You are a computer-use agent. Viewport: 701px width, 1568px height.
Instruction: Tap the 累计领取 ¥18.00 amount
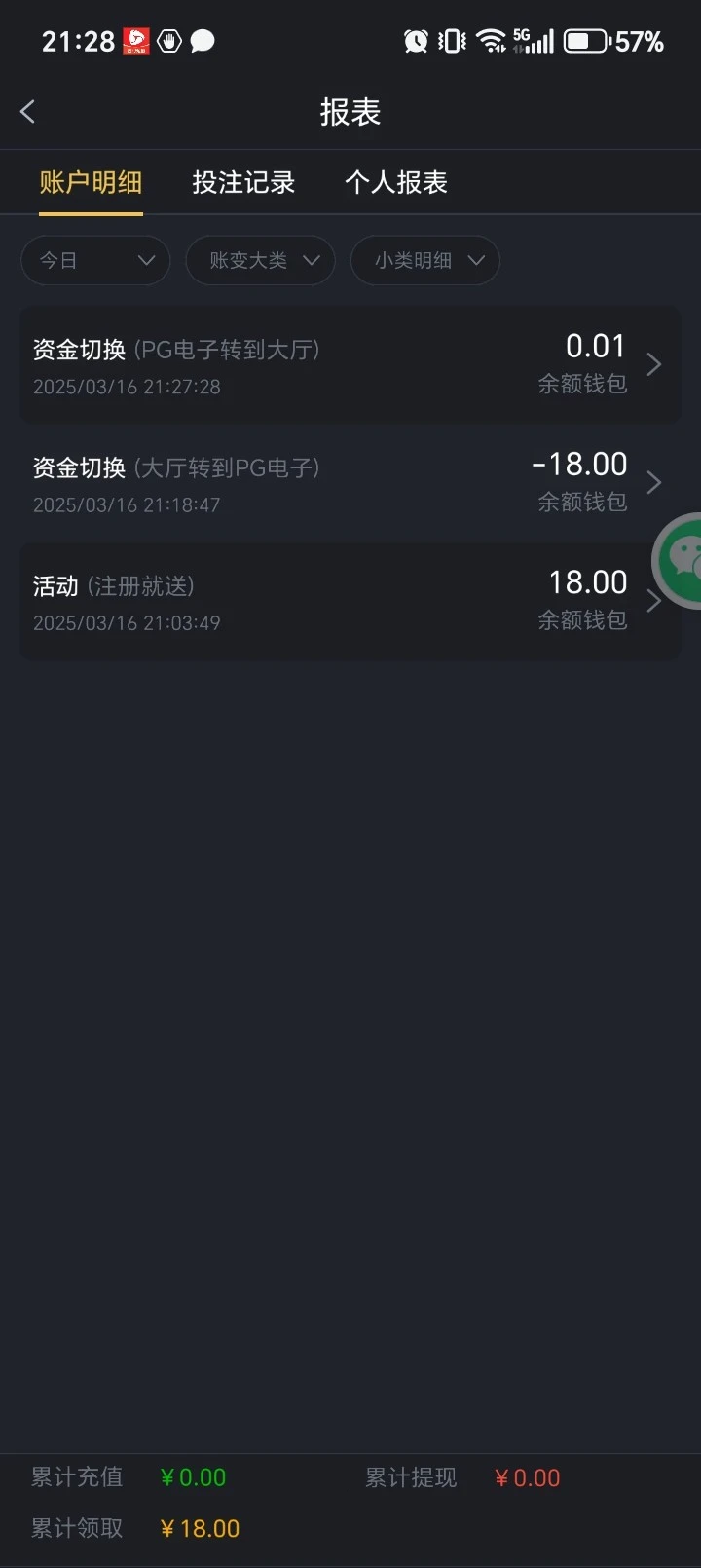[x=199, y=1528]
